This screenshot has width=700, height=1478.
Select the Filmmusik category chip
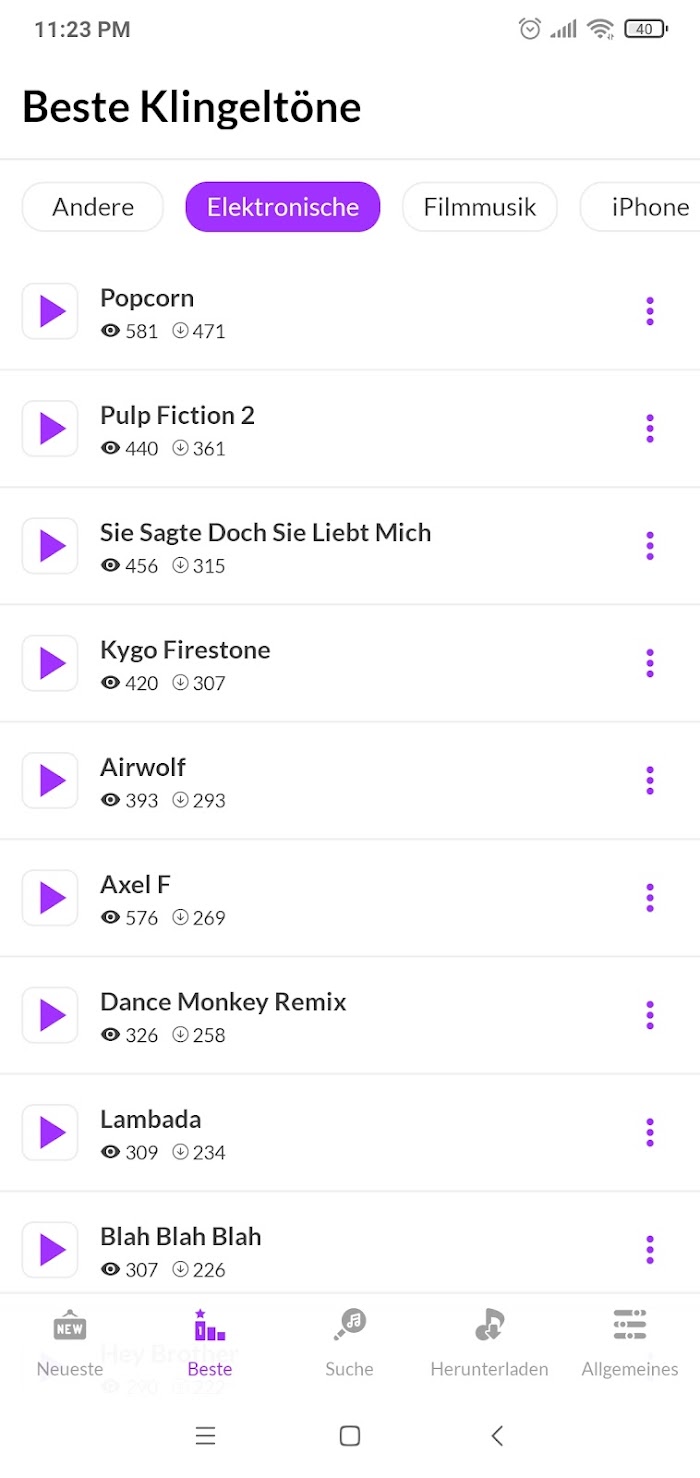click(x=479, y=207)
